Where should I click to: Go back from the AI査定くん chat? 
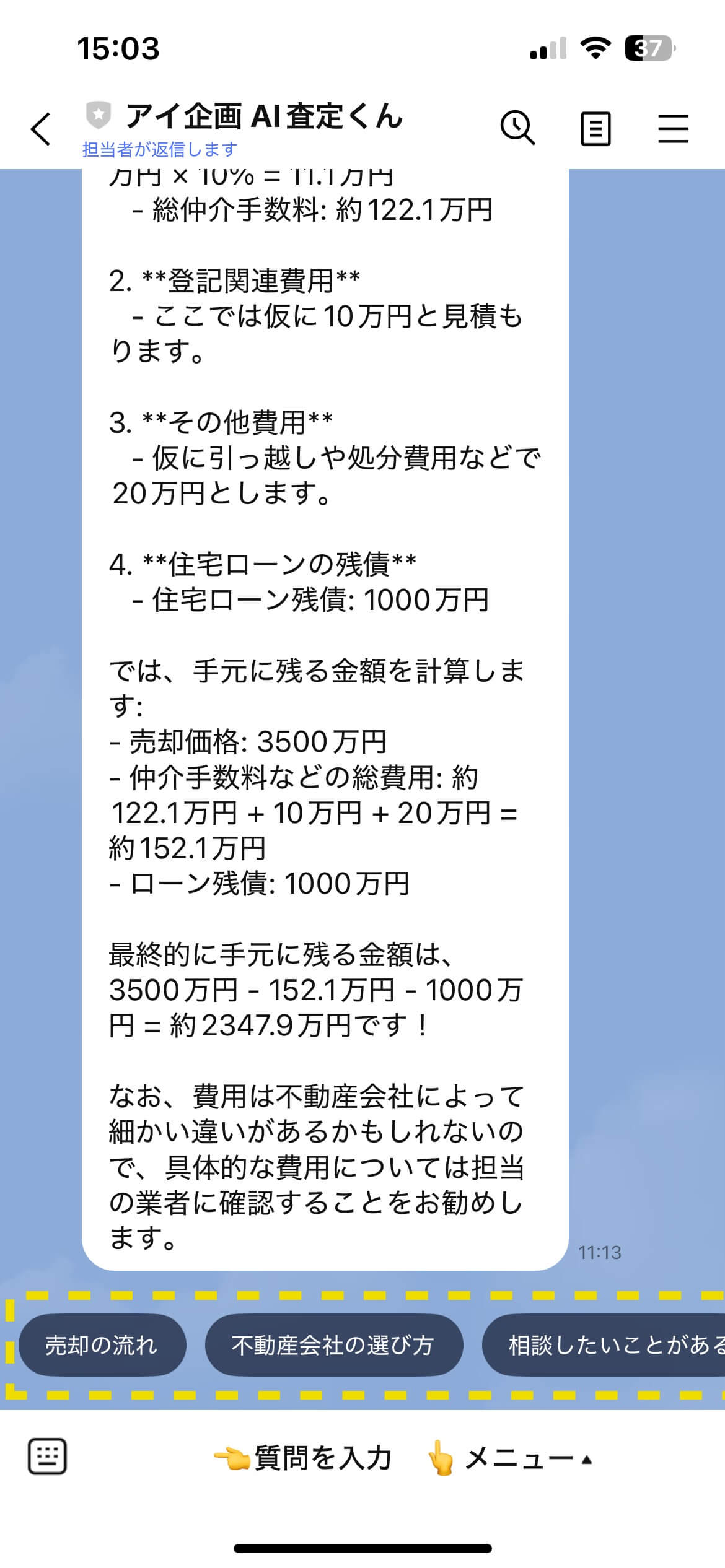click(x=41, y=129)
